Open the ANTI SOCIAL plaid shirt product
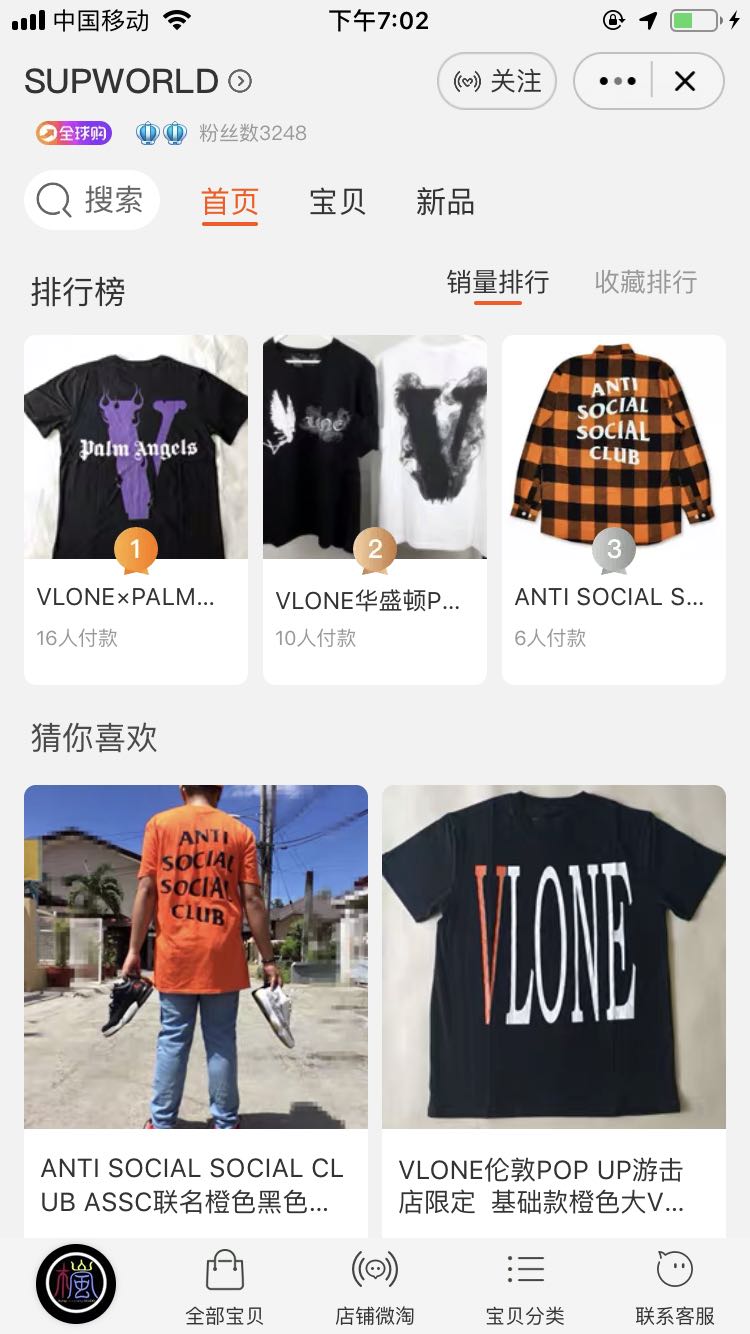 (614, 508)
